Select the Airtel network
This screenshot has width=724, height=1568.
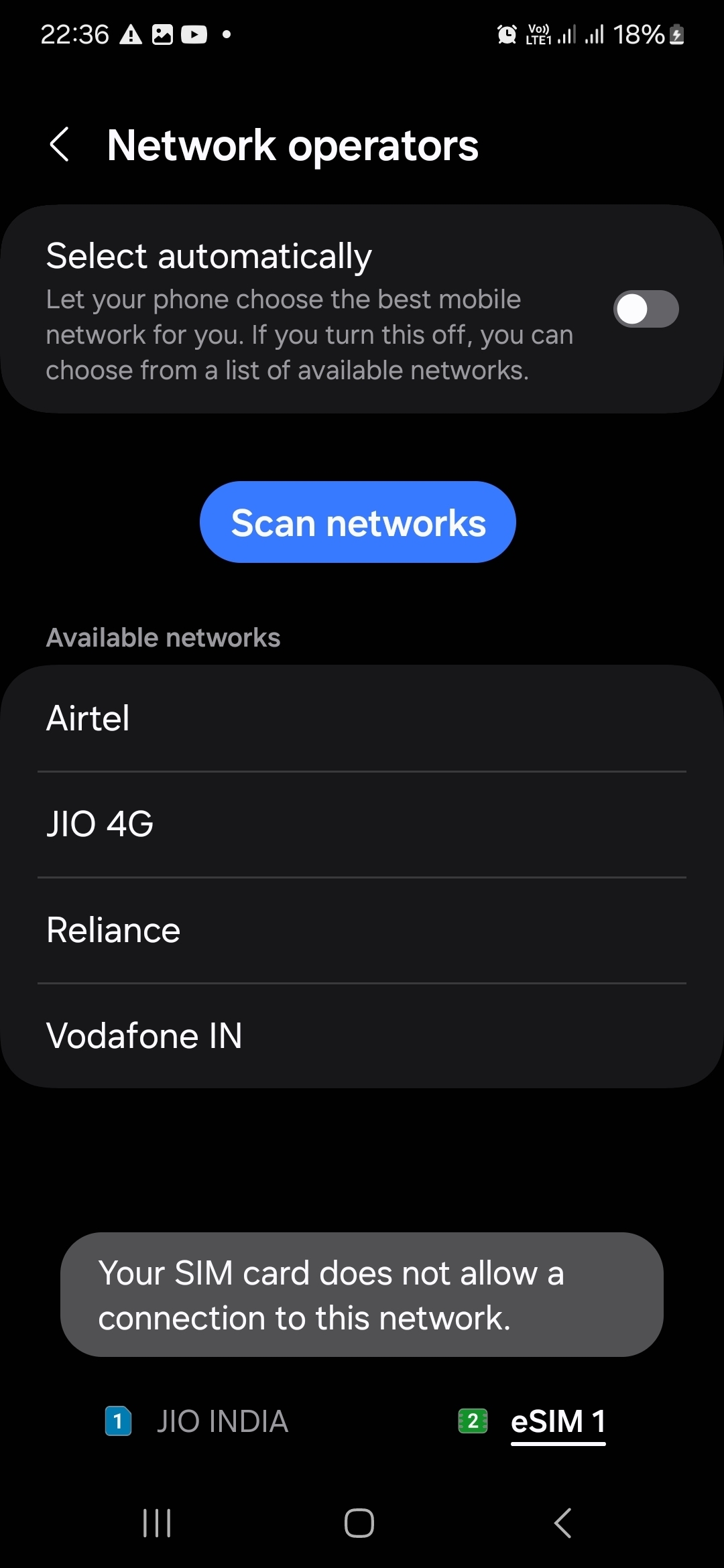362,718
